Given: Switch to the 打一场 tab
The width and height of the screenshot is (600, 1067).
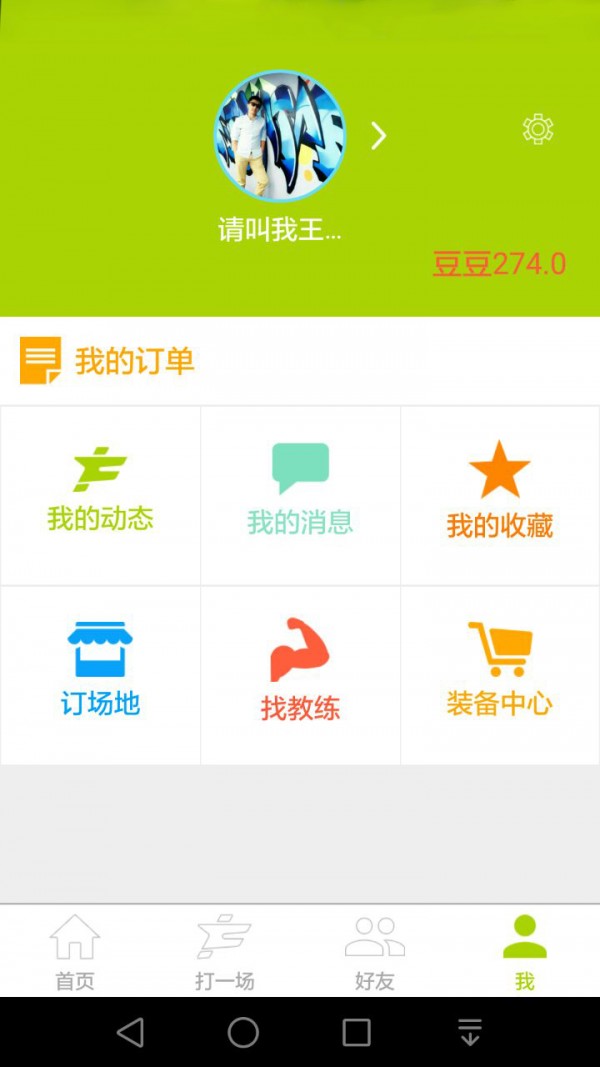Looking at the screenshot, I should pyautogui.click(x=224, y=952).
